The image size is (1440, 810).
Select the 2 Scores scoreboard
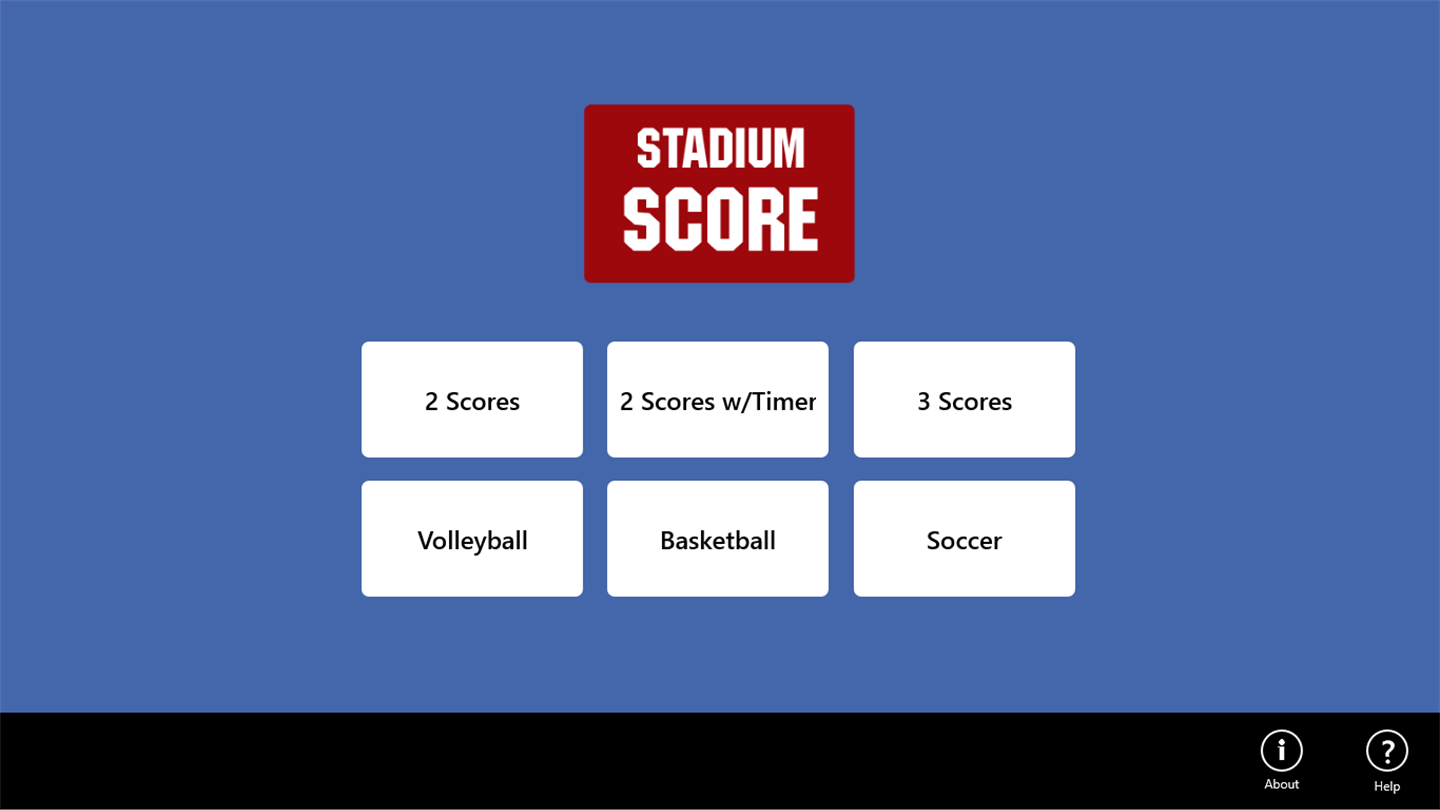(x=472, y=400)
